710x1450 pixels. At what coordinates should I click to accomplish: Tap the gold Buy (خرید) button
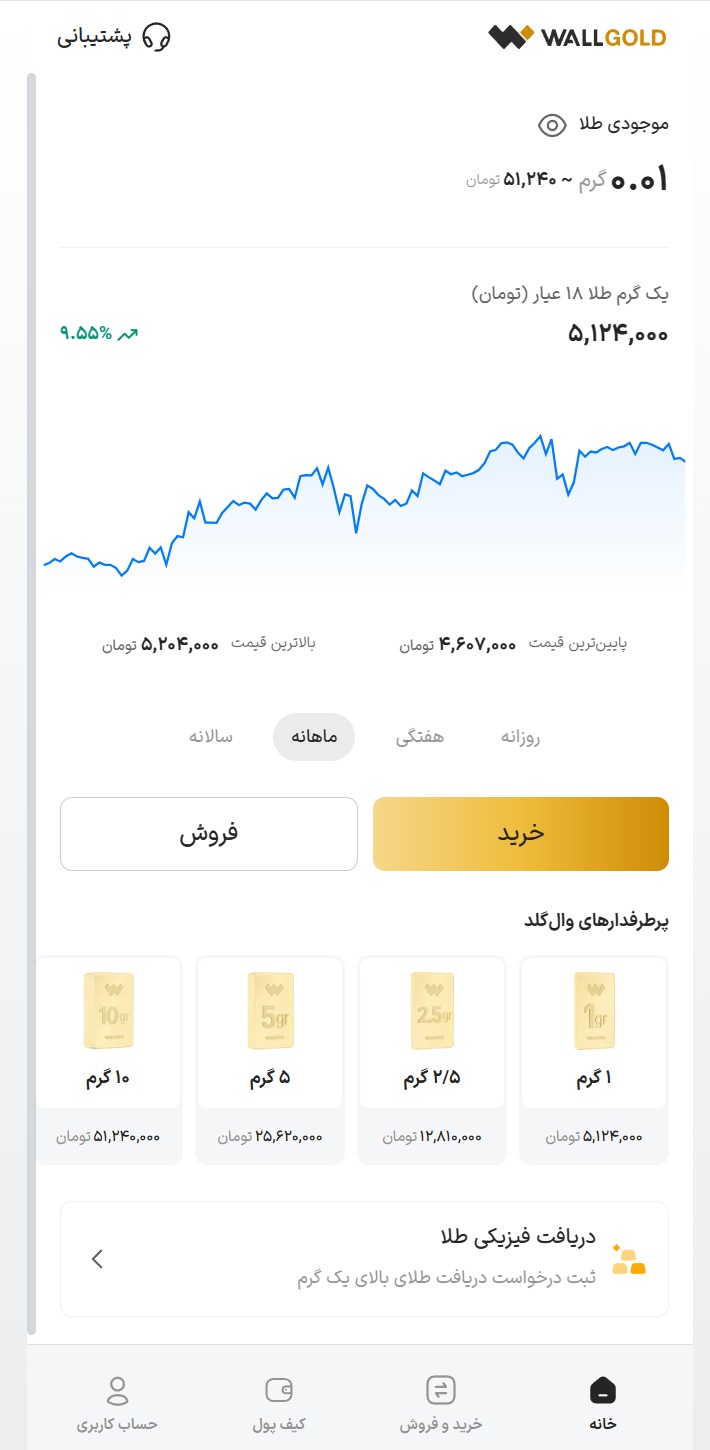521,834
